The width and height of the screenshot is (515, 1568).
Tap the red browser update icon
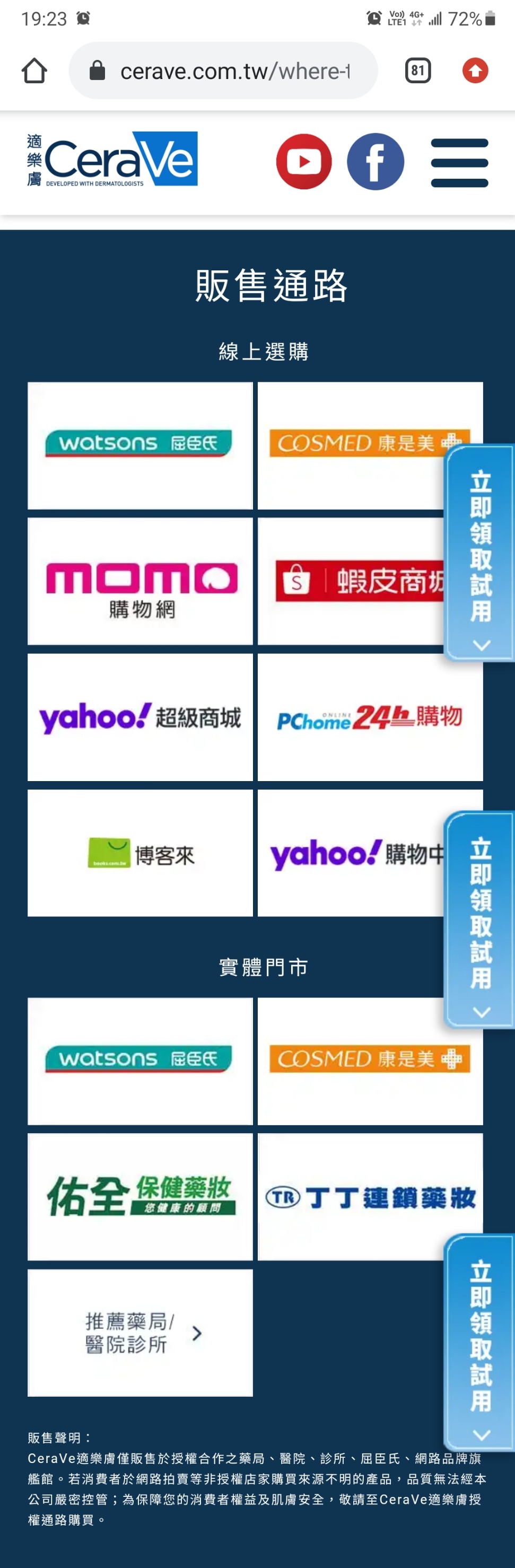click(x=475, y=71)
